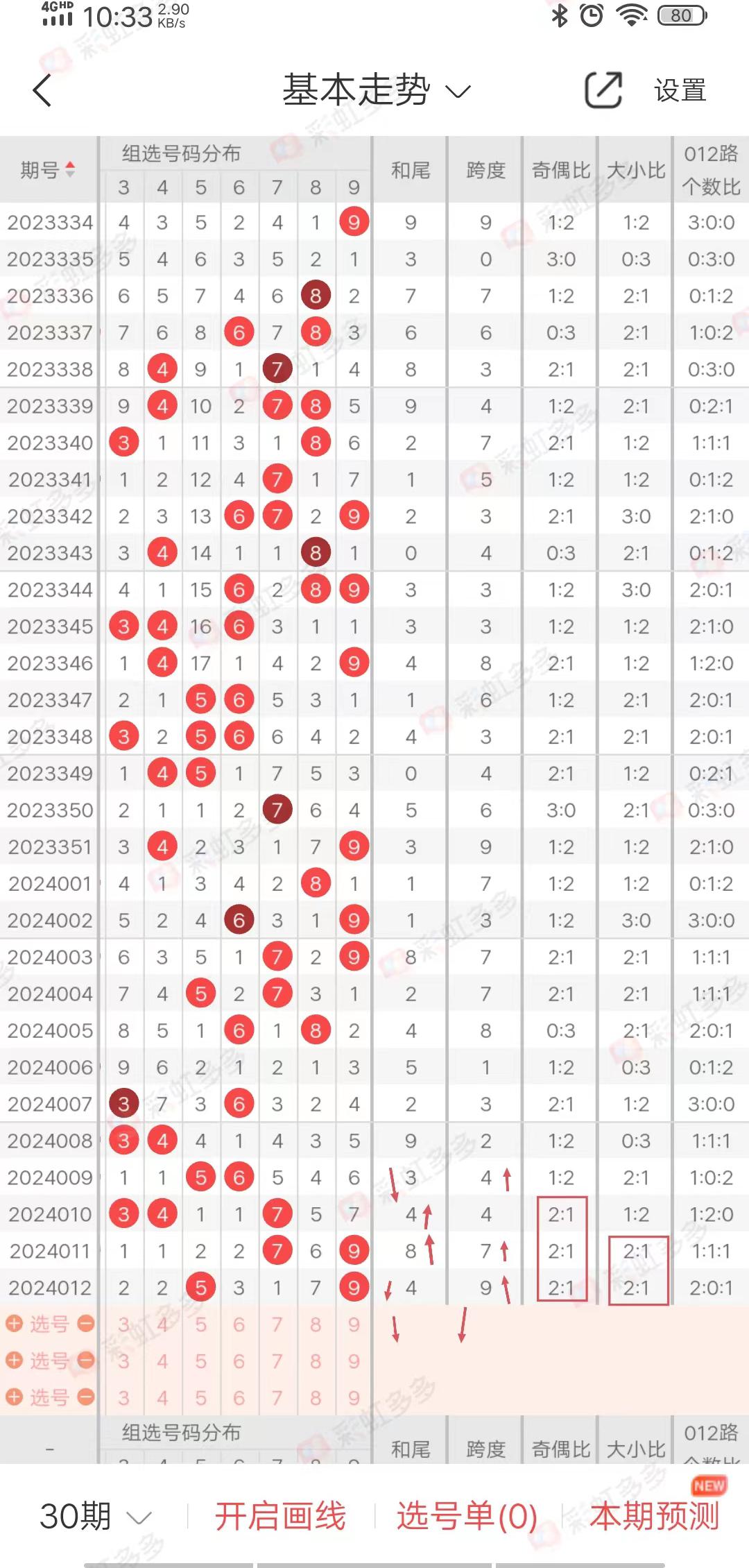Tap the plus icon on the top 选号 row
Screen dimensions: 749x1568
15,1324
